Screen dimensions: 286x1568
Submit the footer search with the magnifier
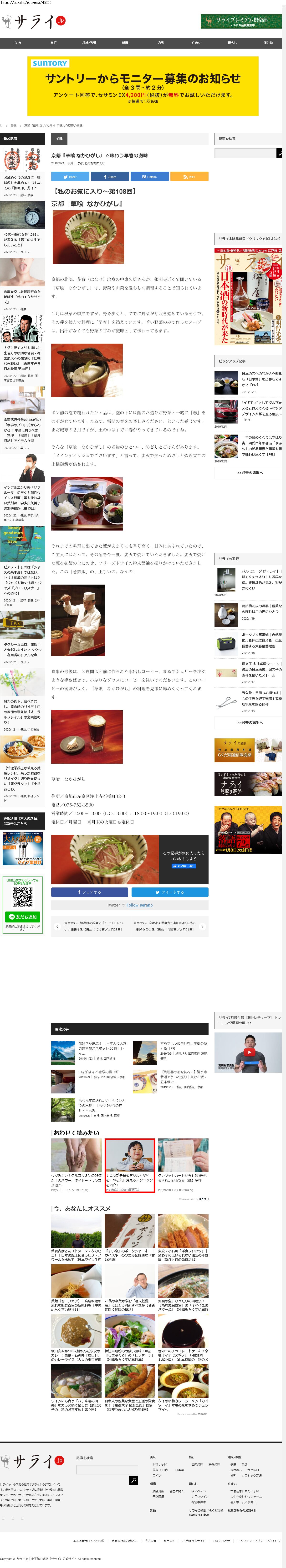133,1480
